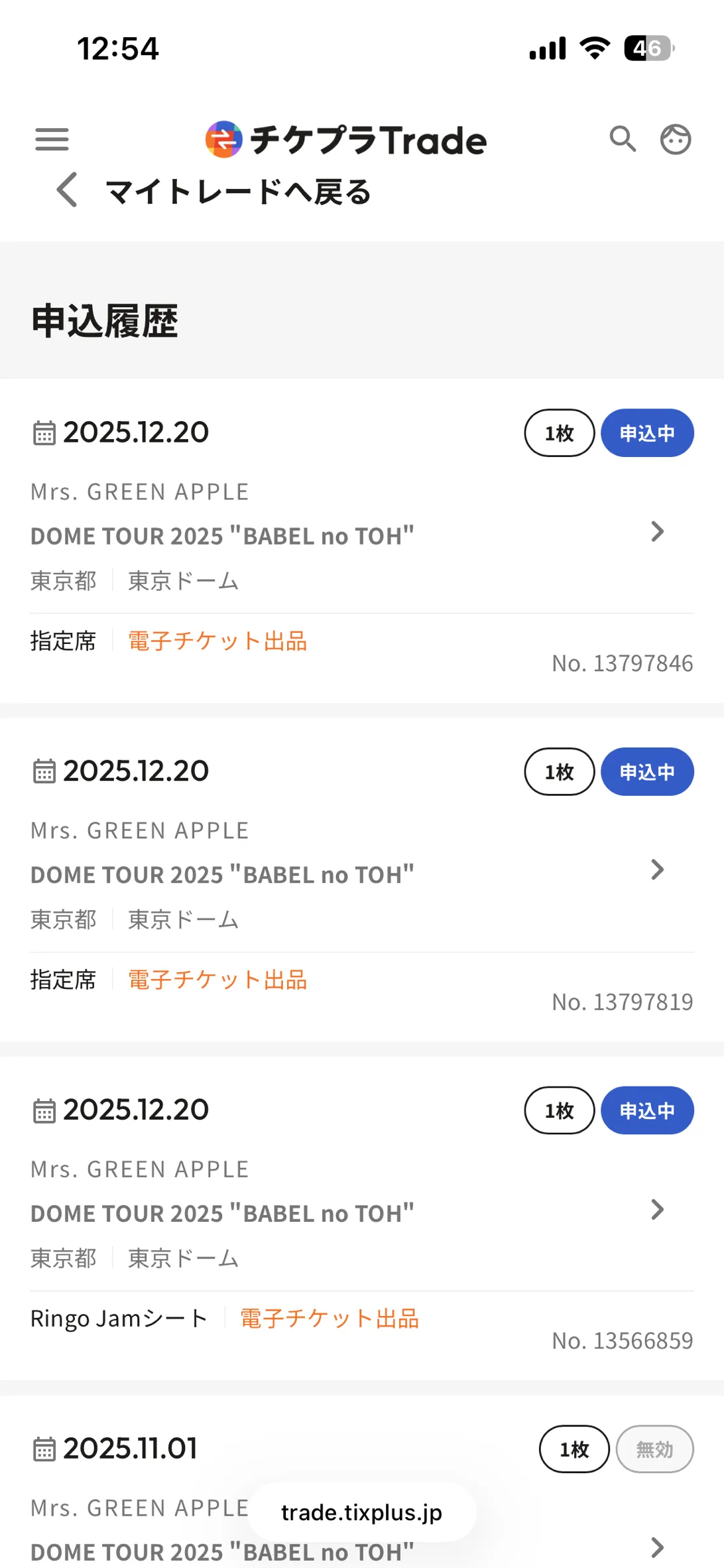This screenshot has width=724, height=1568.
Task: Go back to マイトレード
Action: pos(213,192)
